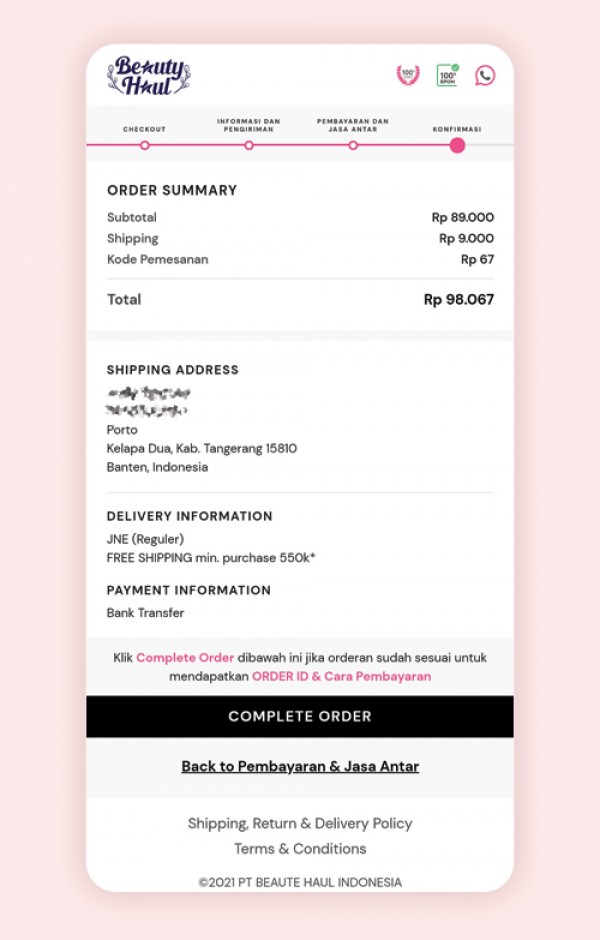View the Terms & Conditions
The image size is (600, 940).
[x=300, y=849]
